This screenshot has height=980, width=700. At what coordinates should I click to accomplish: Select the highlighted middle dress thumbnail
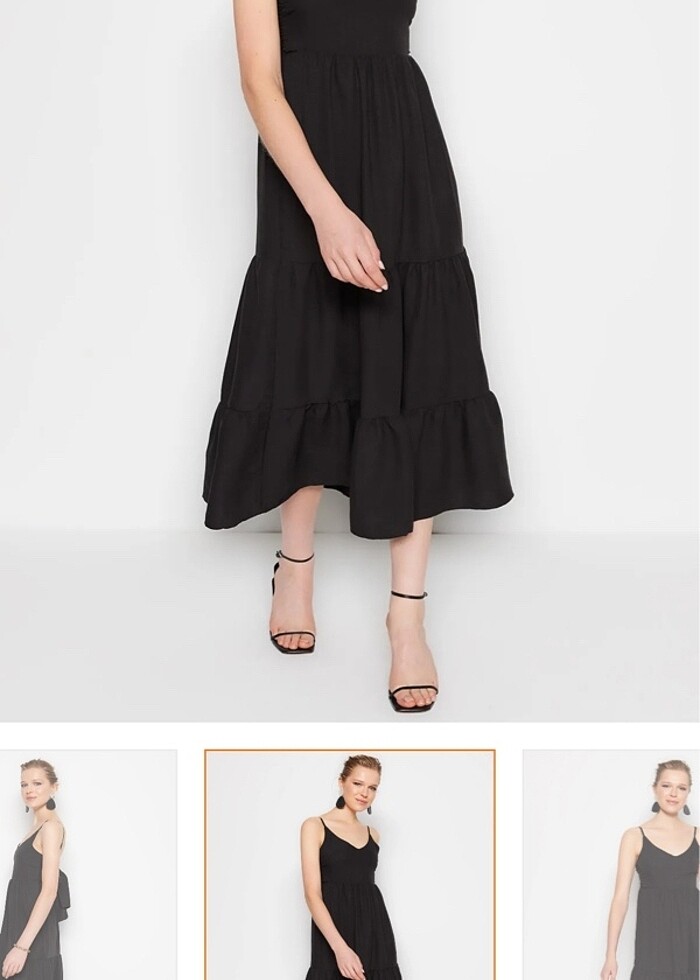(x=349, y=865)
